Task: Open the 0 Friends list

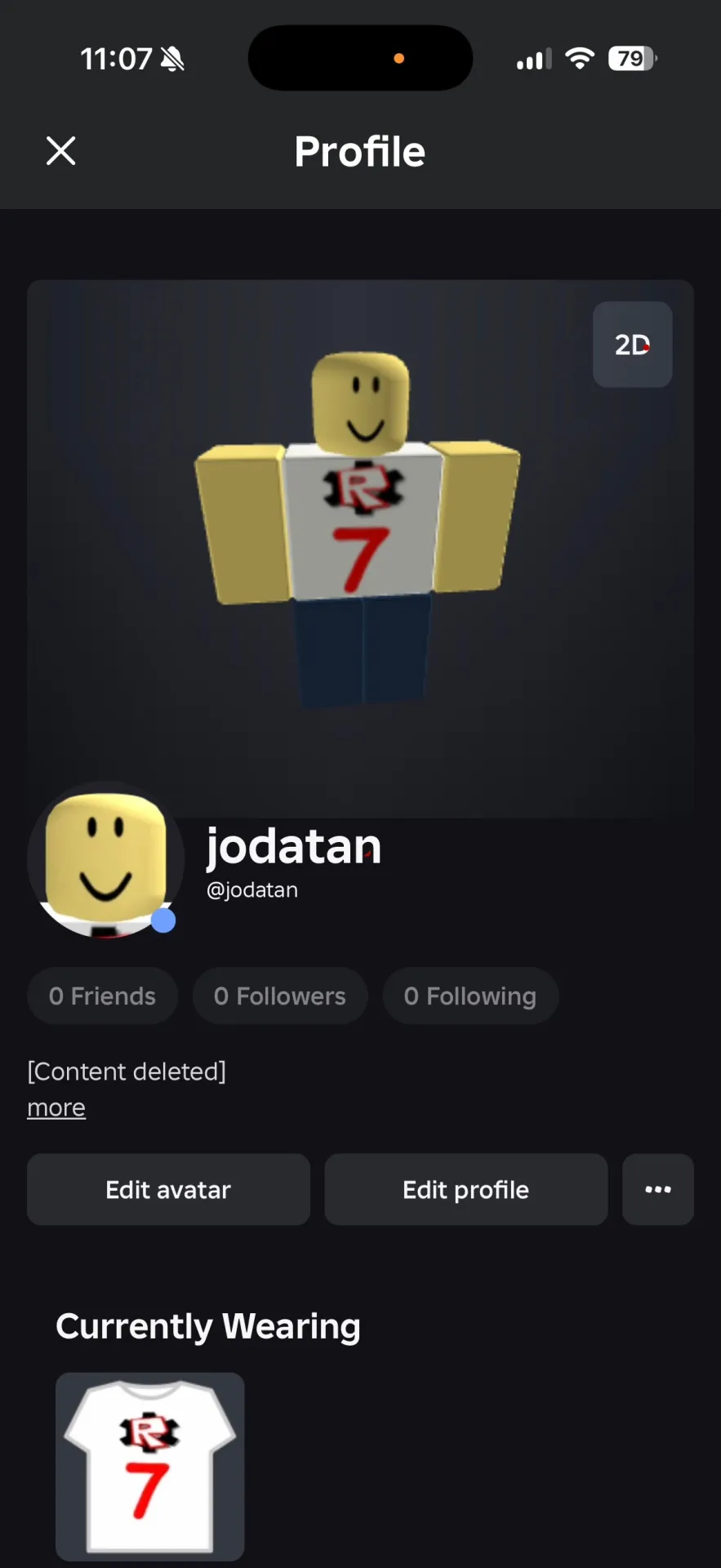Action: click(102, 996)
